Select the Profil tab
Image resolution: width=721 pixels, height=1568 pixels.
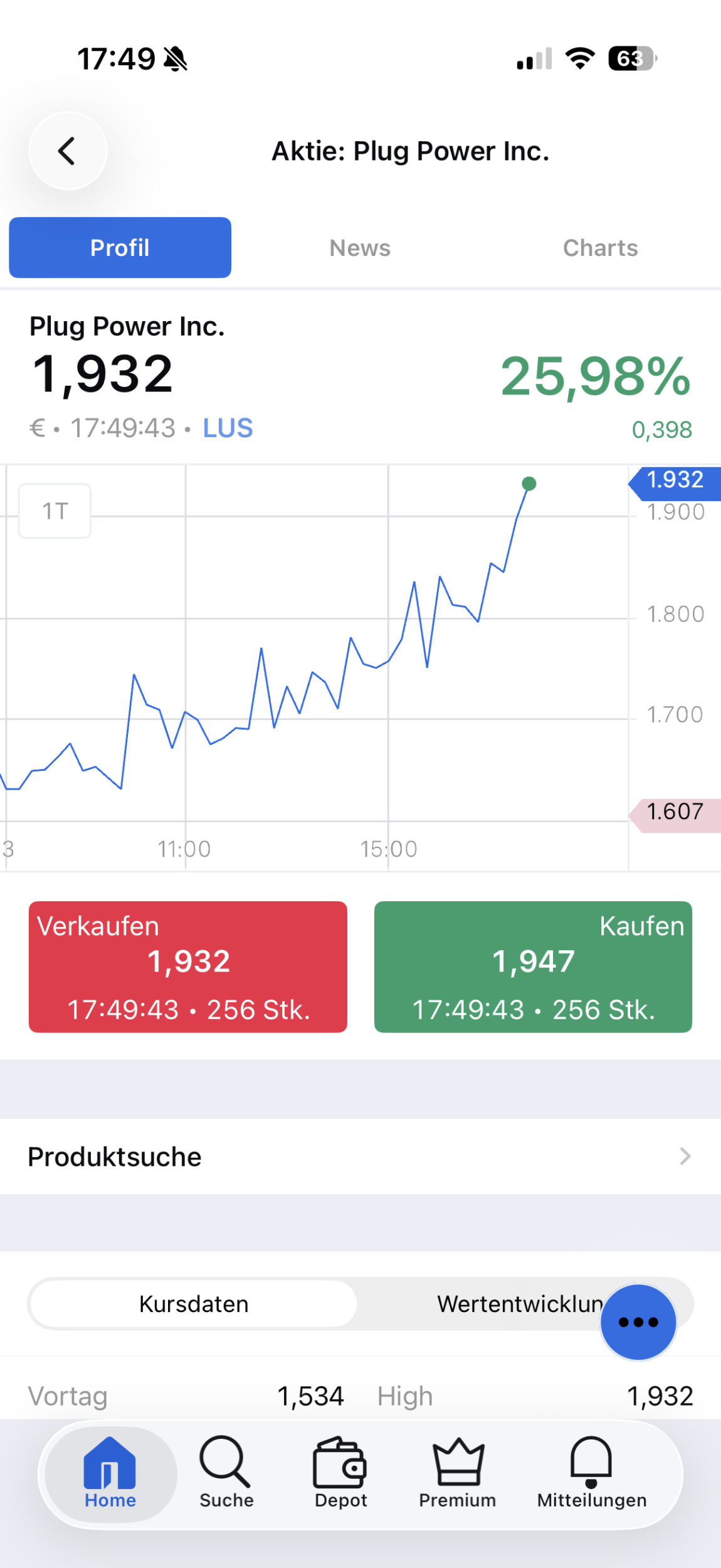tap(120, 248)
